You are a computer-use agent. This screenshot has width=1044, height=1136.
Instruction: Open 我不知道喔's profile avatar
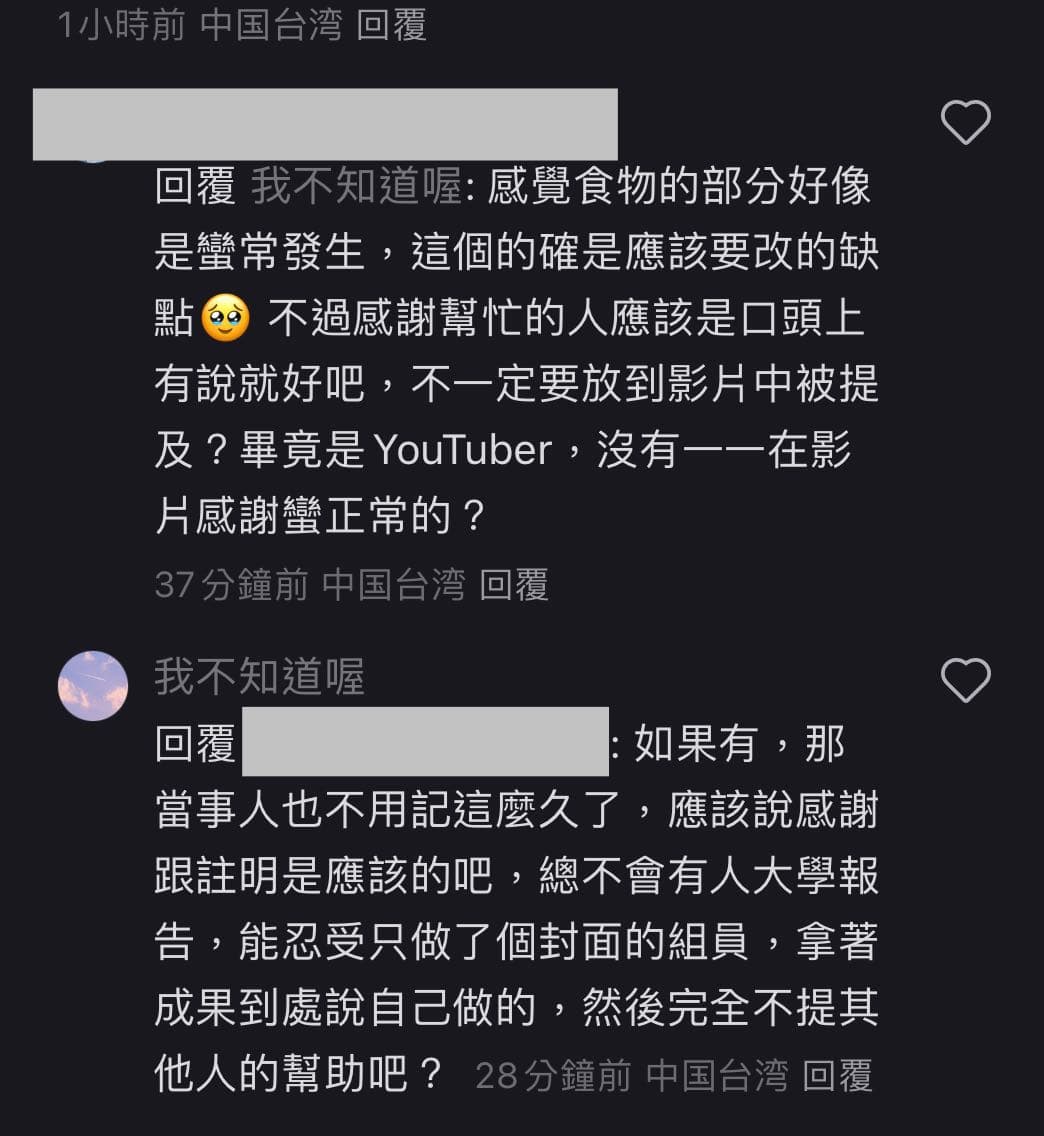[93, 686]
